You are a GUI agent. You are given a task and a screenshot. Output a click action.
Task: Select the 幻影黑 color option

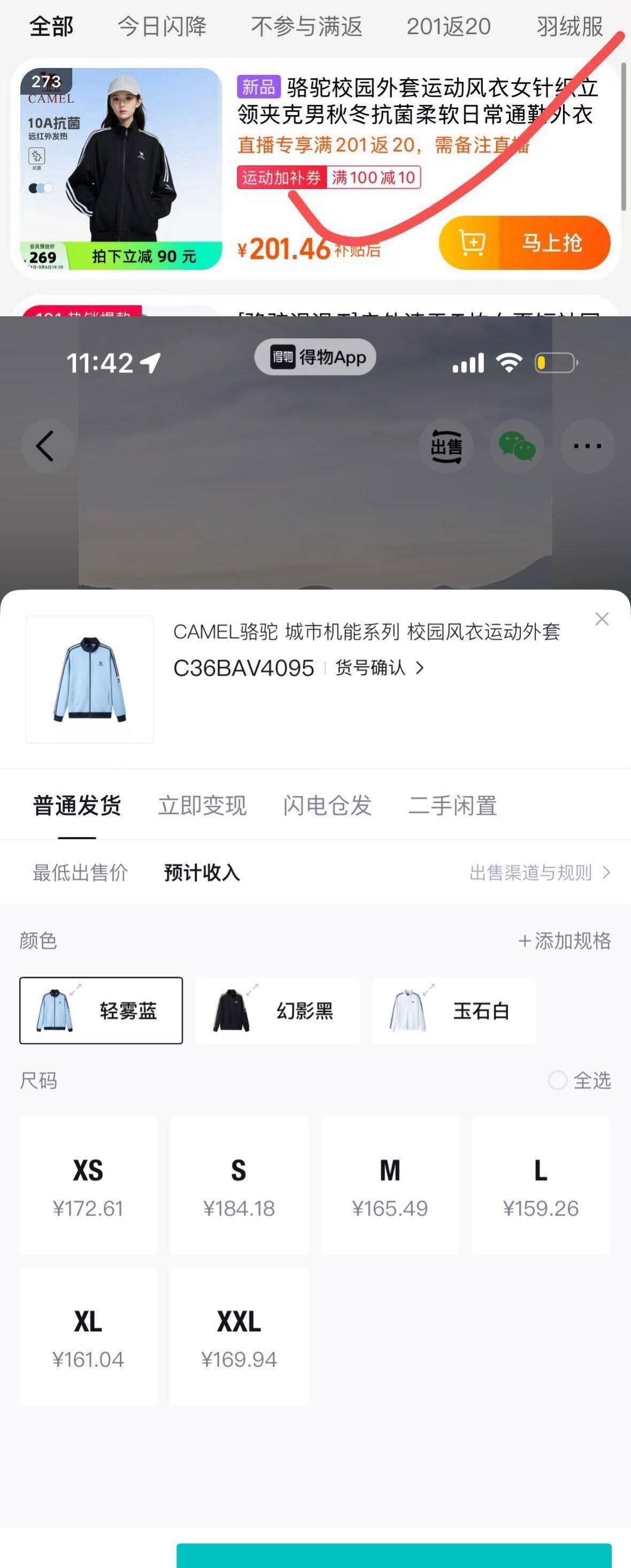(x=278, y=1010)
